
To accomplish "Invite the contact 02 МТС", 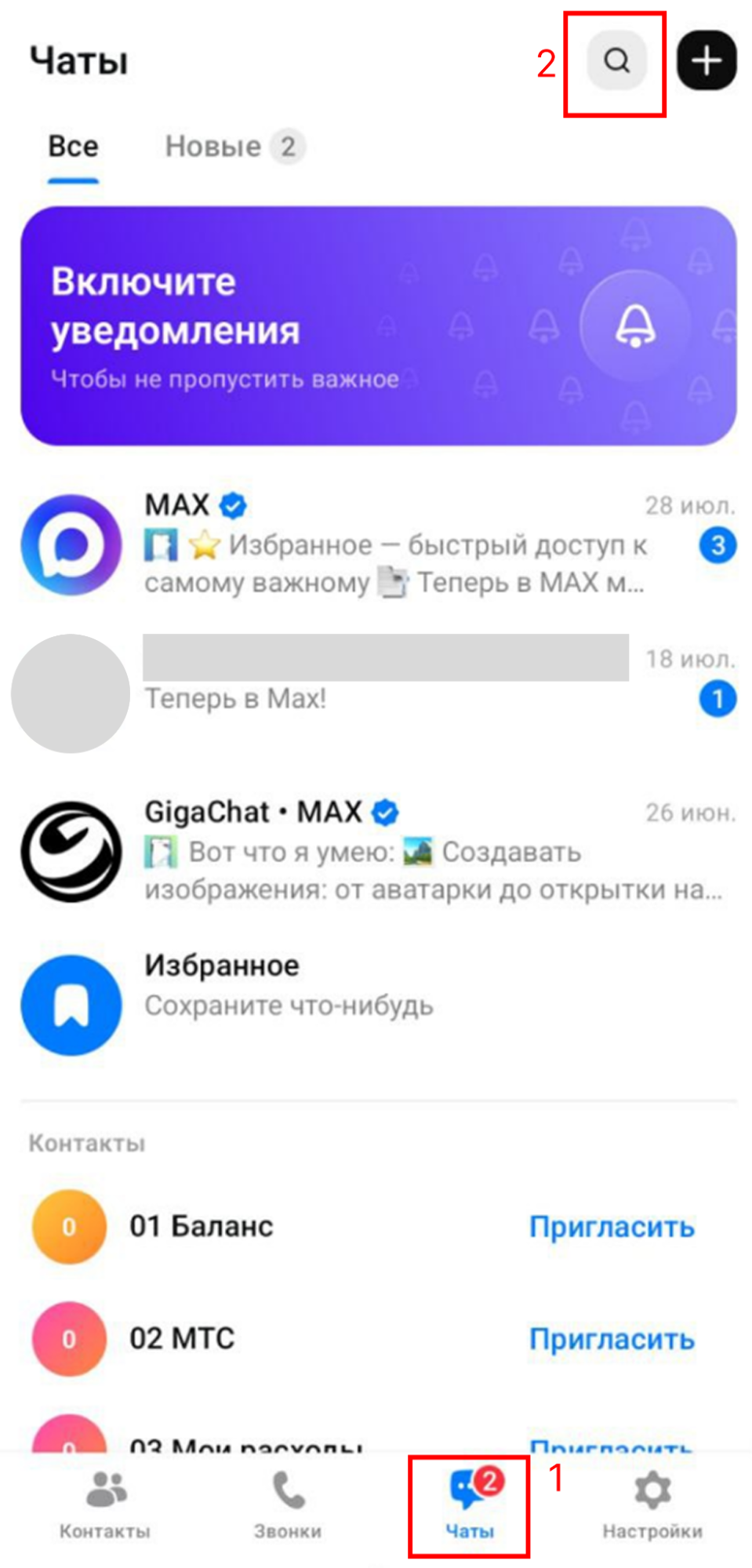I will 612,1339.
